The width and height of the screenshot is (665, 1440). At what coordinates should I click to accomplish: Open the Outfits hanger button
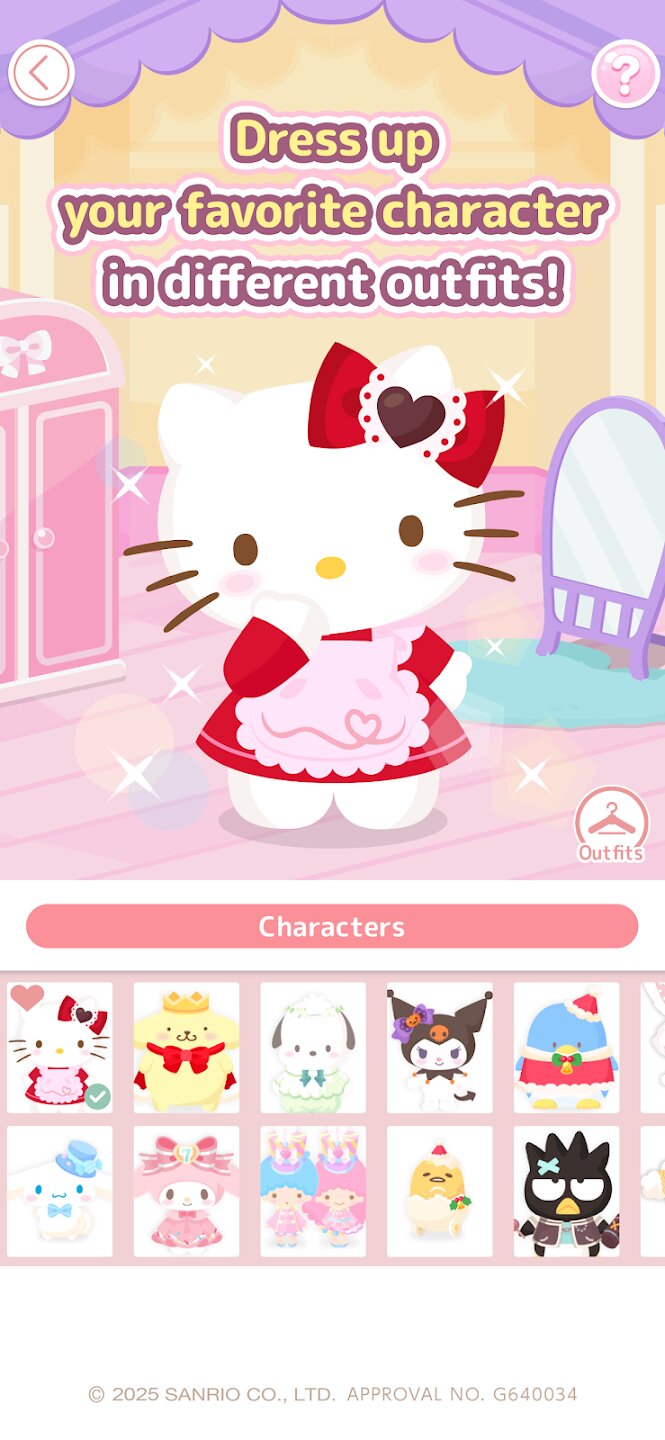click(610, 827)
